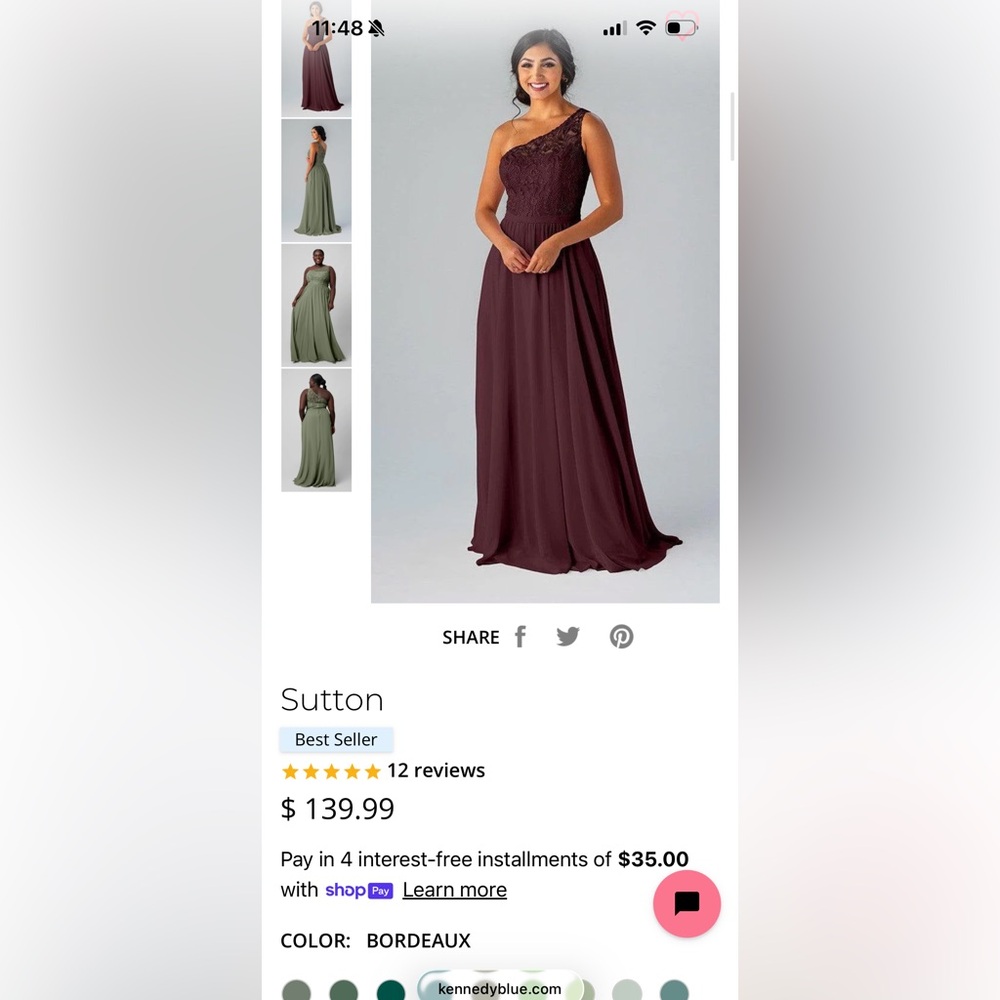Share this dress on Twitter
Image resolution: width=1000 pixels, height=1000 pixels.
[x=568, y=637]
